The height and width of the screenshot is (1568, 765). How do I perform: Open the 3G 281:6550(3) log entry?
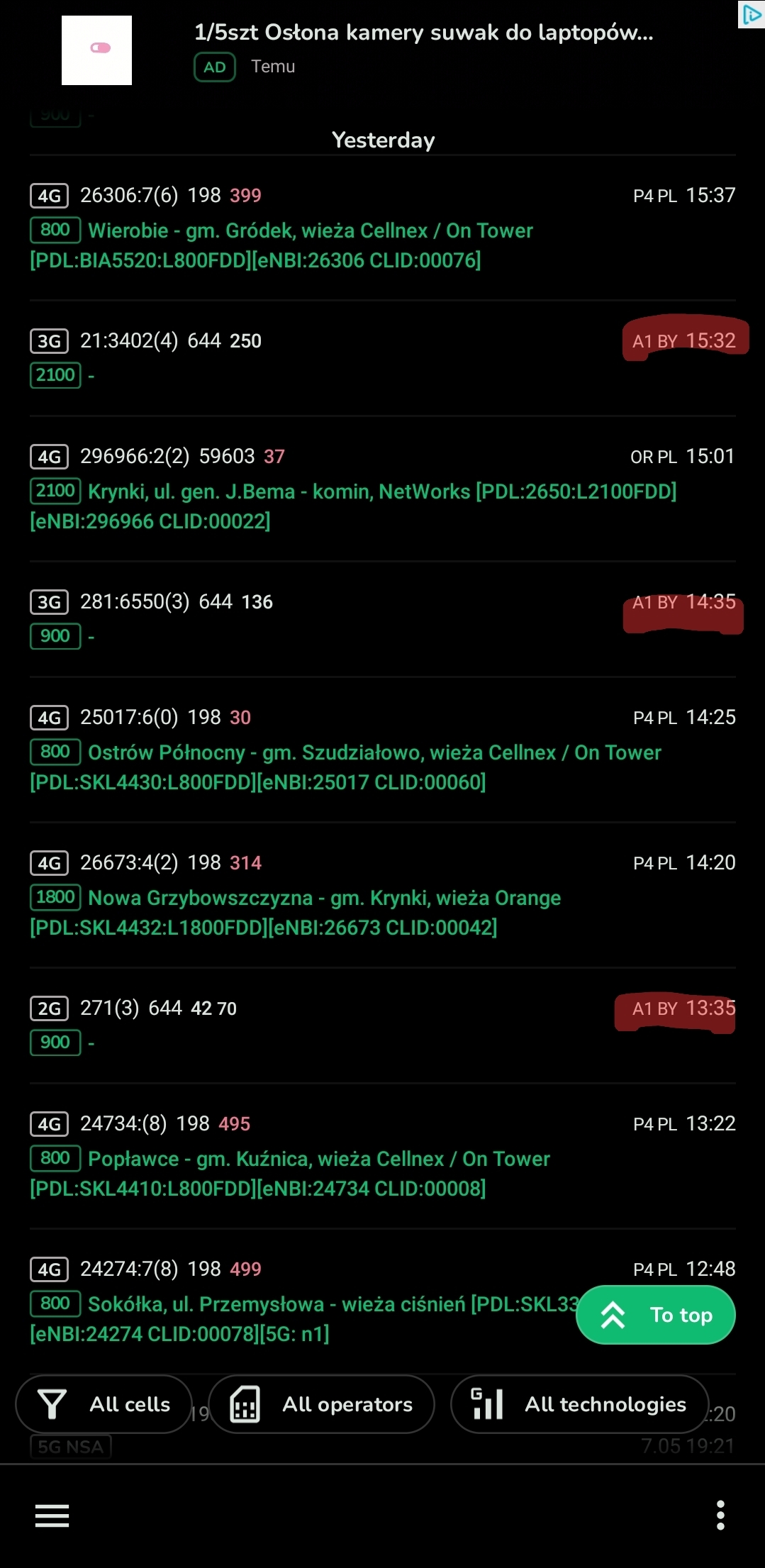point(383,619)
